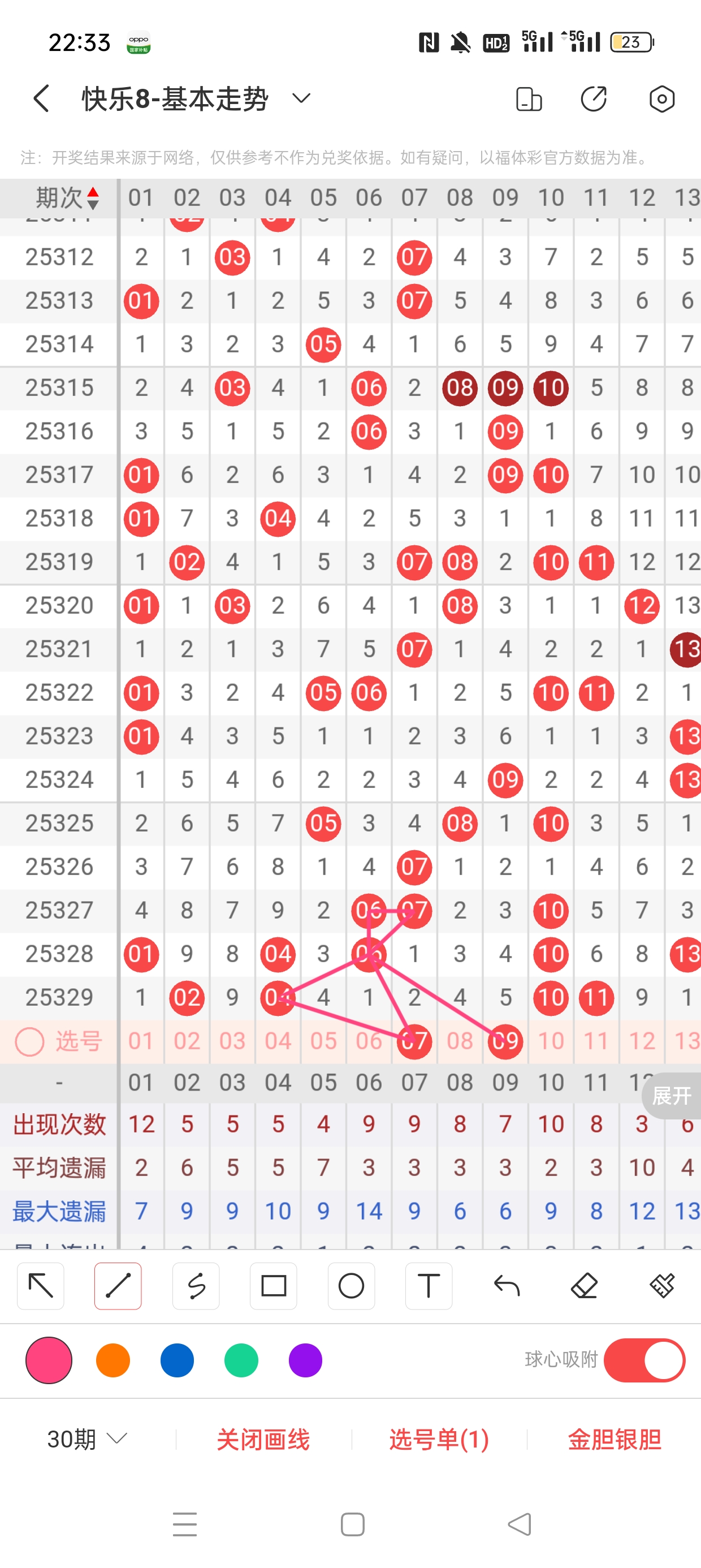Image resolution: width=701 pixels, height=1568 pixels.
Task: Choose the text tool
Action: click(429, 1286)
